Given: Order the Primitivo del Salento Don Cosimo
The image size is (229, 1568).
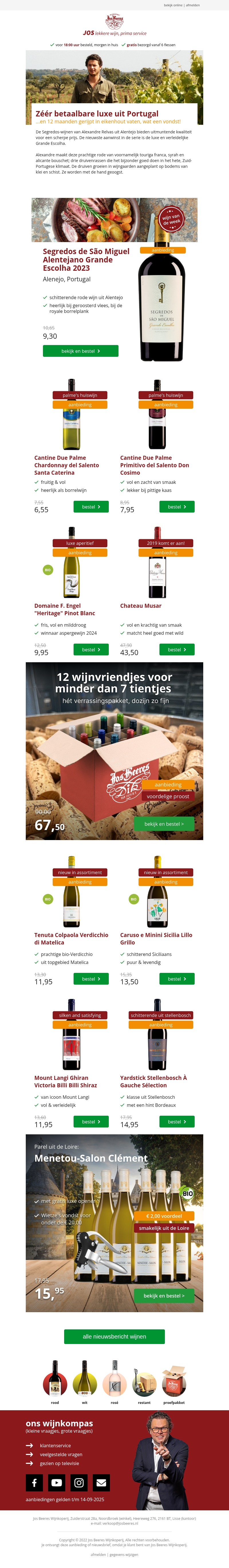Looking at the screenshot, I should [x=177, y=507].
